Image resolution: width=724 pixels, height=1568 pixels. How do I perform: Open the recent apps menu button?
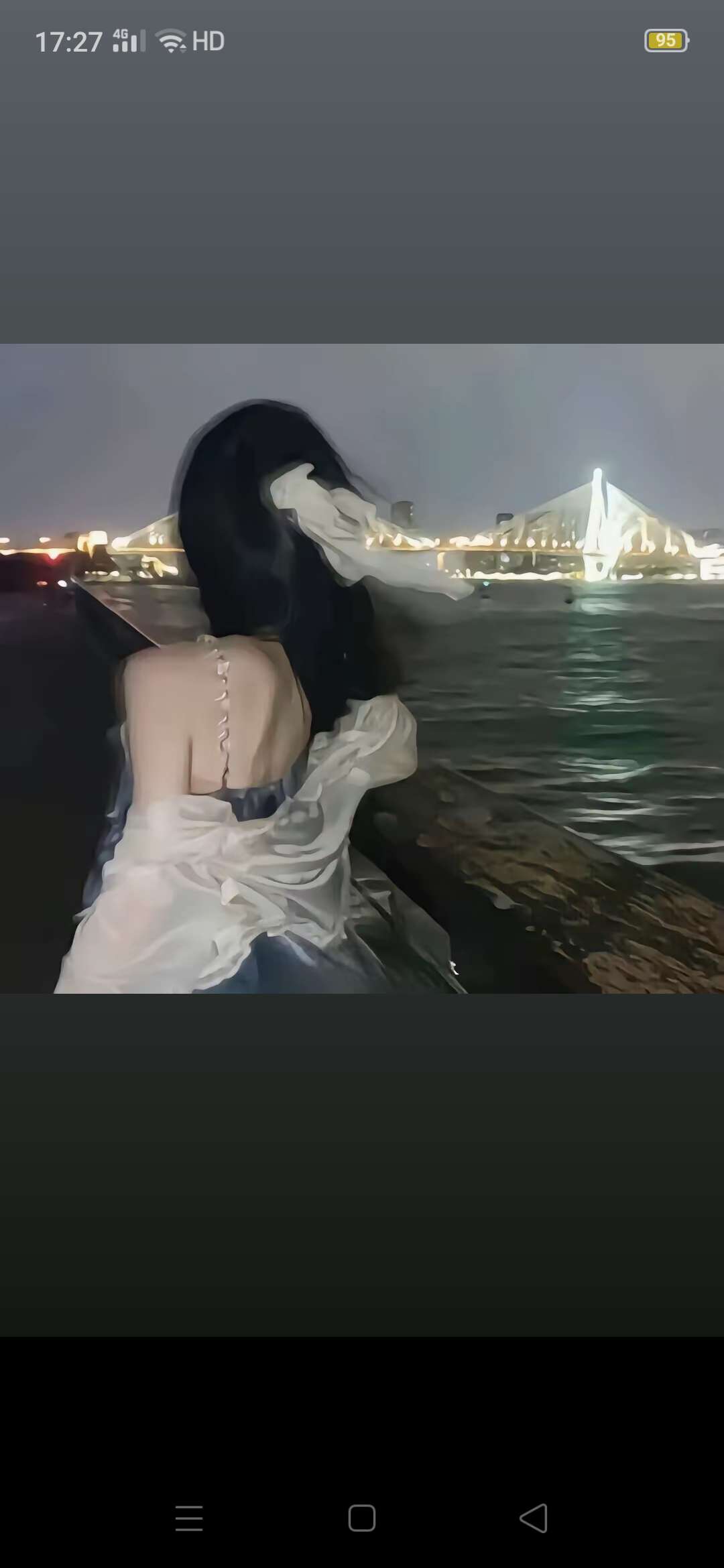[x=189, y=1518]
